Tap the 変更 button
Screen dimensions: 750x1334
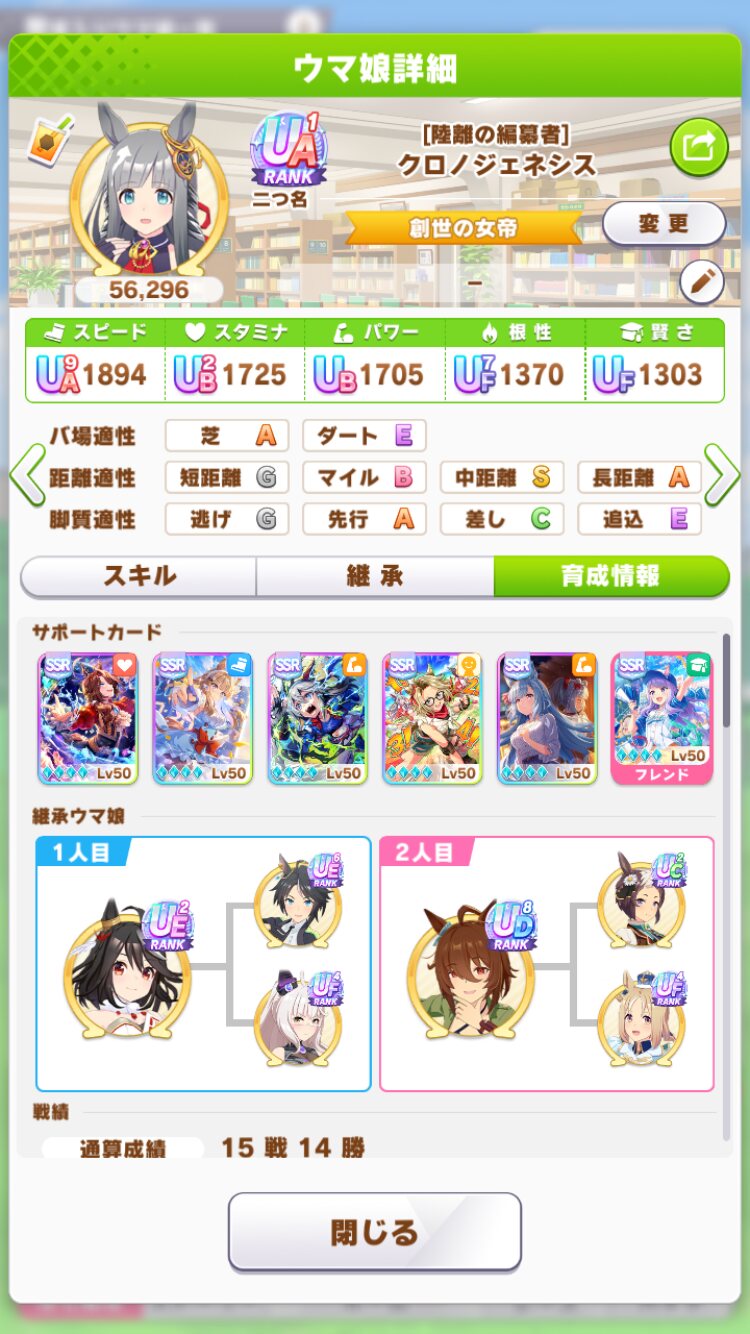[664, 224]
